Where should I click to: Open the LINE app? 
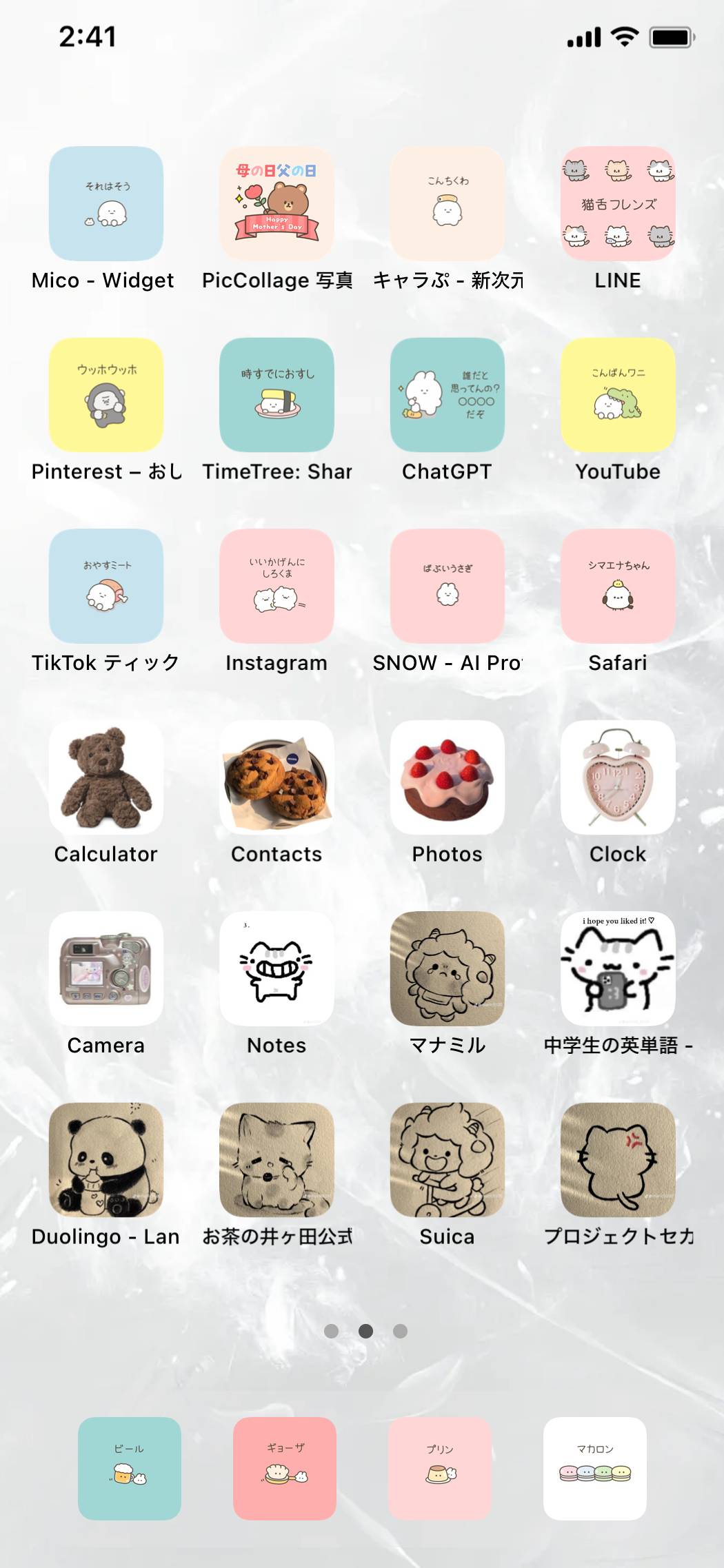[x=618, y=203]
